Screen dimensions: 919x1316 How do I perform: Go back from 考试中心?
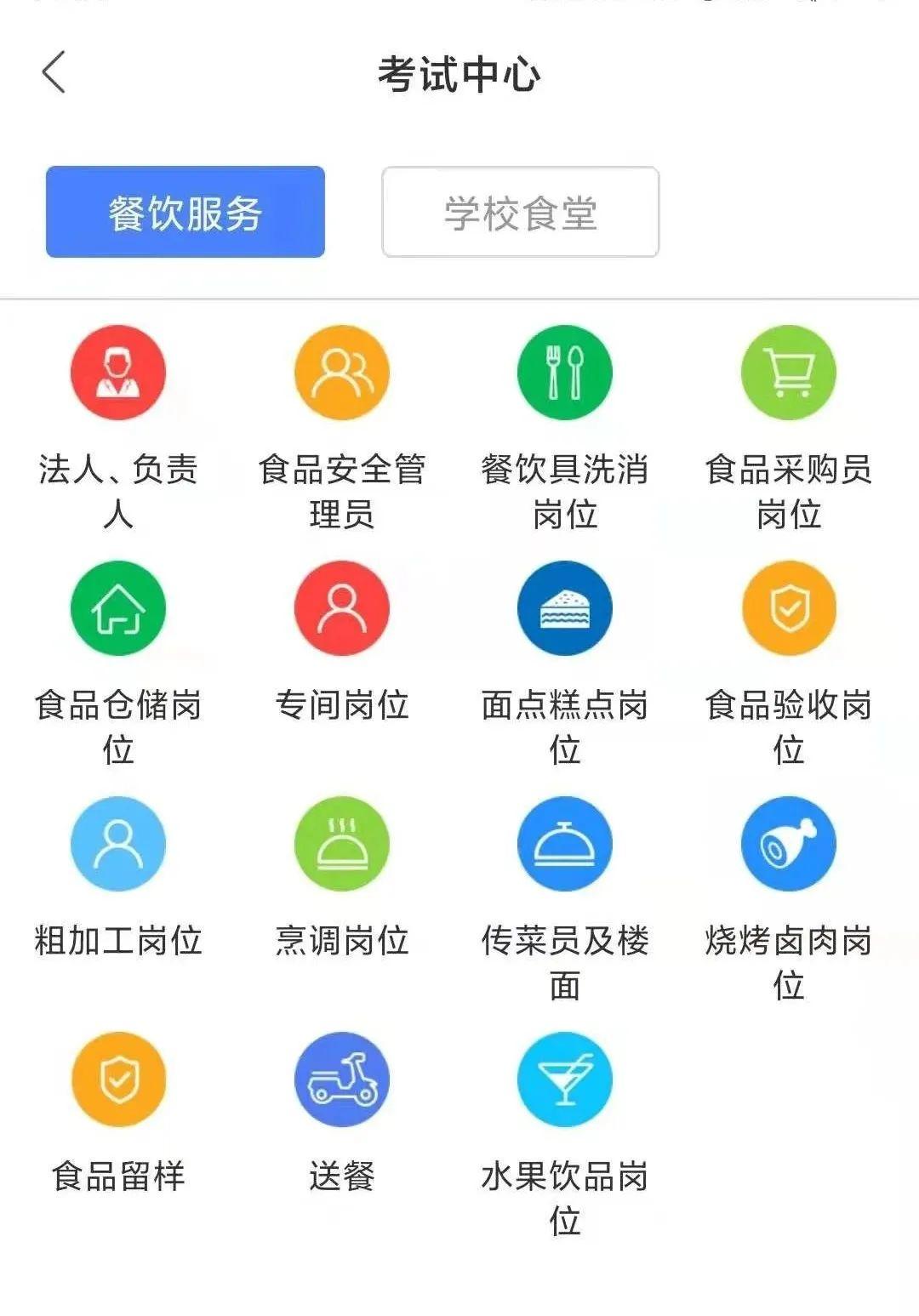tap(54, 72)
